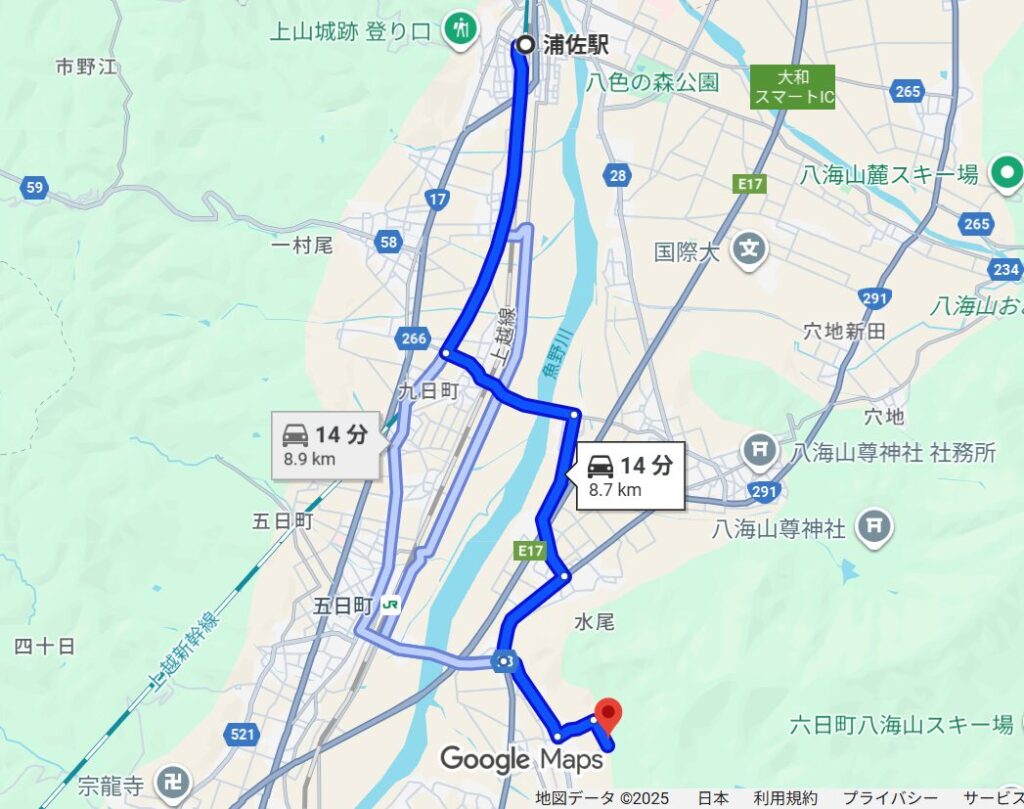This screenshot has width=1024, height=809.
Task: Open the 上山城跡 登り口 hiking marker
Action: point(461,28)
